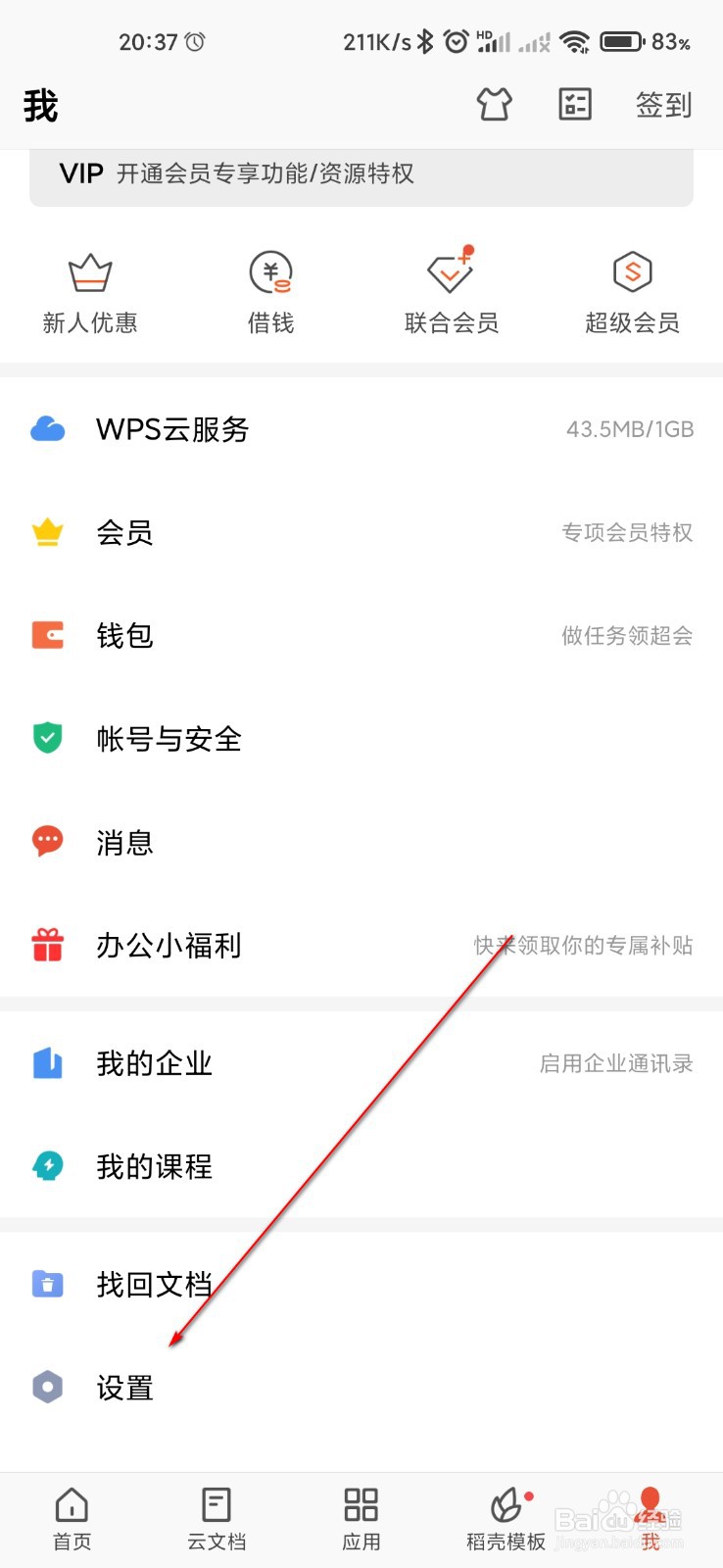The width and height of the screenshot is (723, 1568).
Task: Tap the shirt icon in the top bar
Action: point(494,104)
